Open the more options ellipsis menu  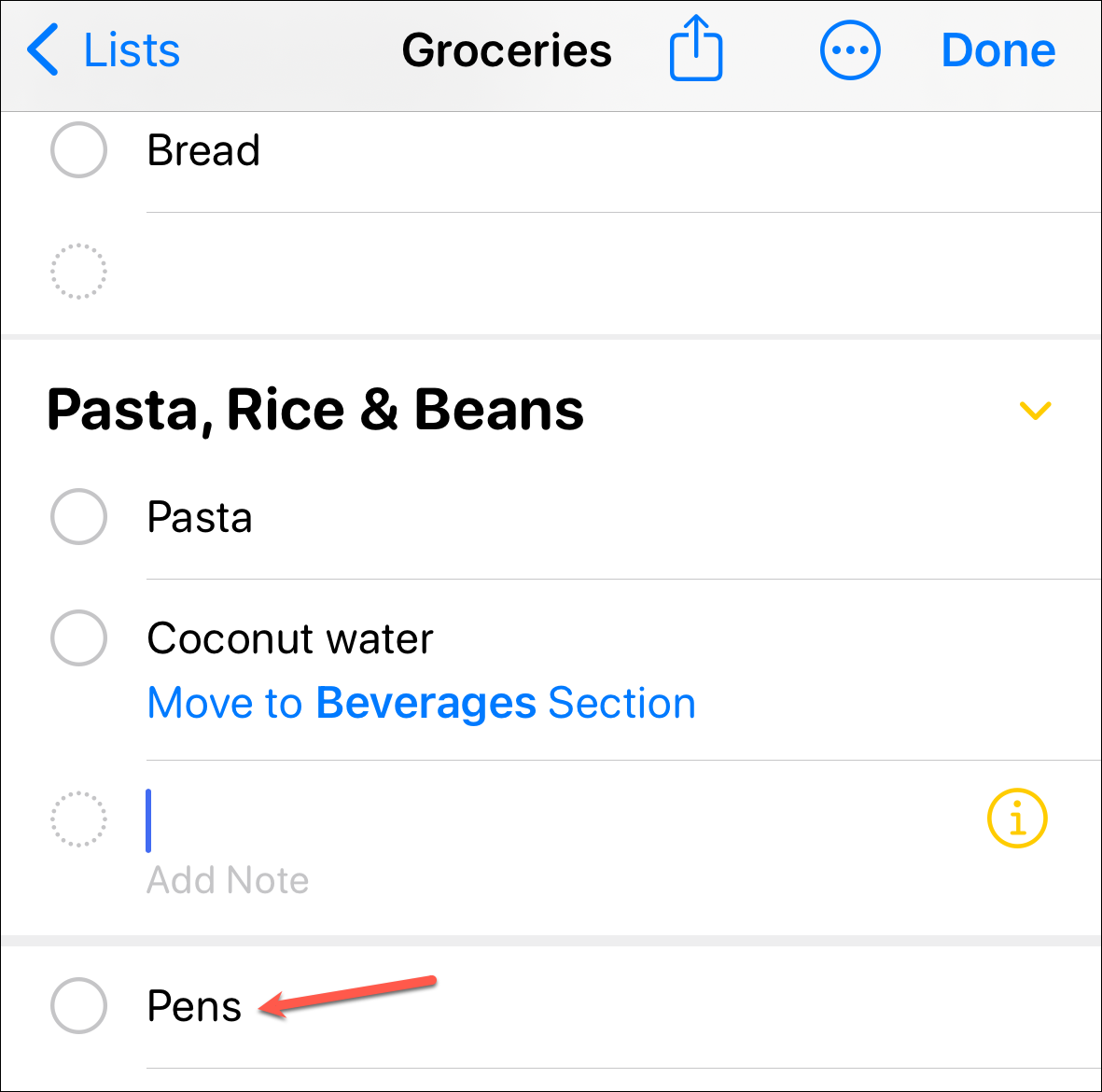pyautogui.click(x=849, y=50)
